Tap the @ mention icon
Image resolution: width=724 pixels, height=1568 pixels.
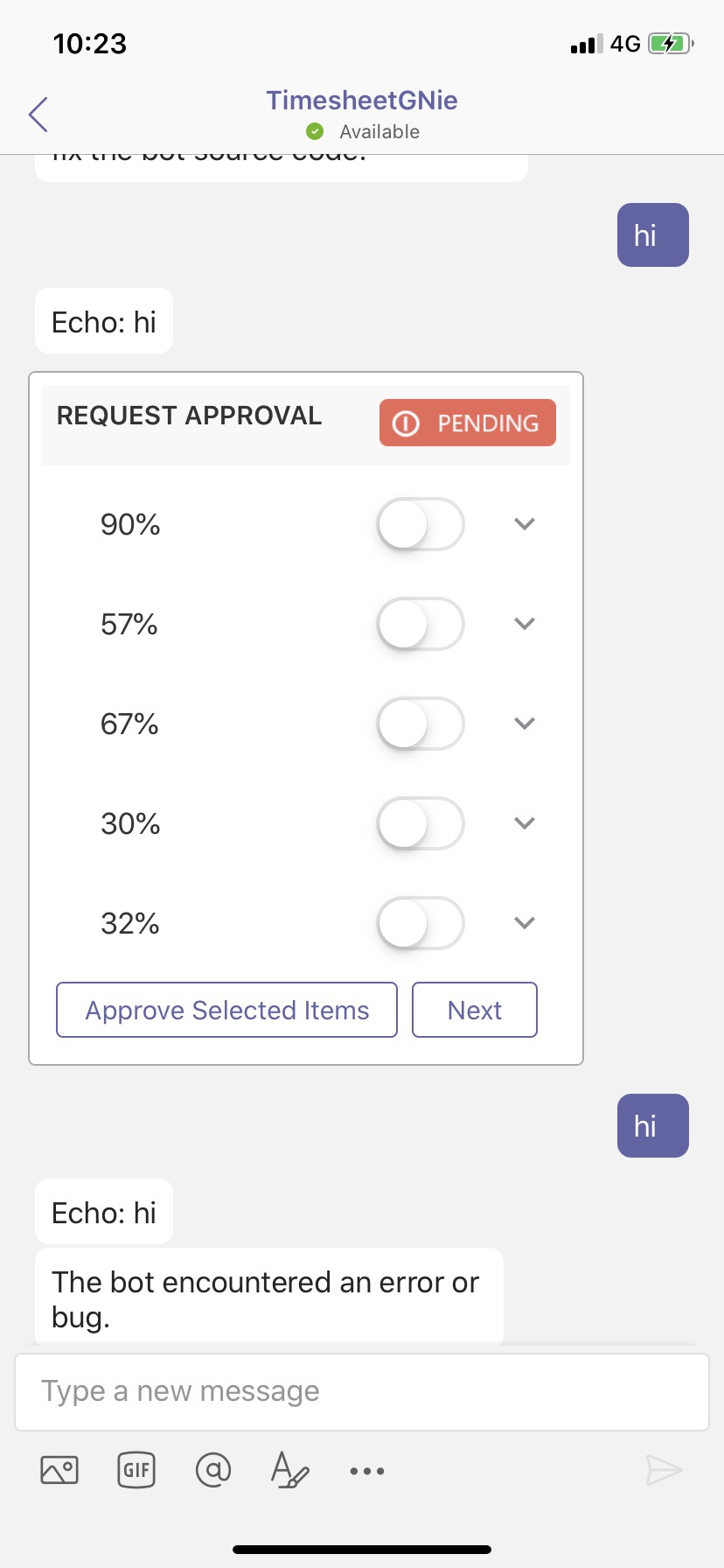click(212, 1470)
